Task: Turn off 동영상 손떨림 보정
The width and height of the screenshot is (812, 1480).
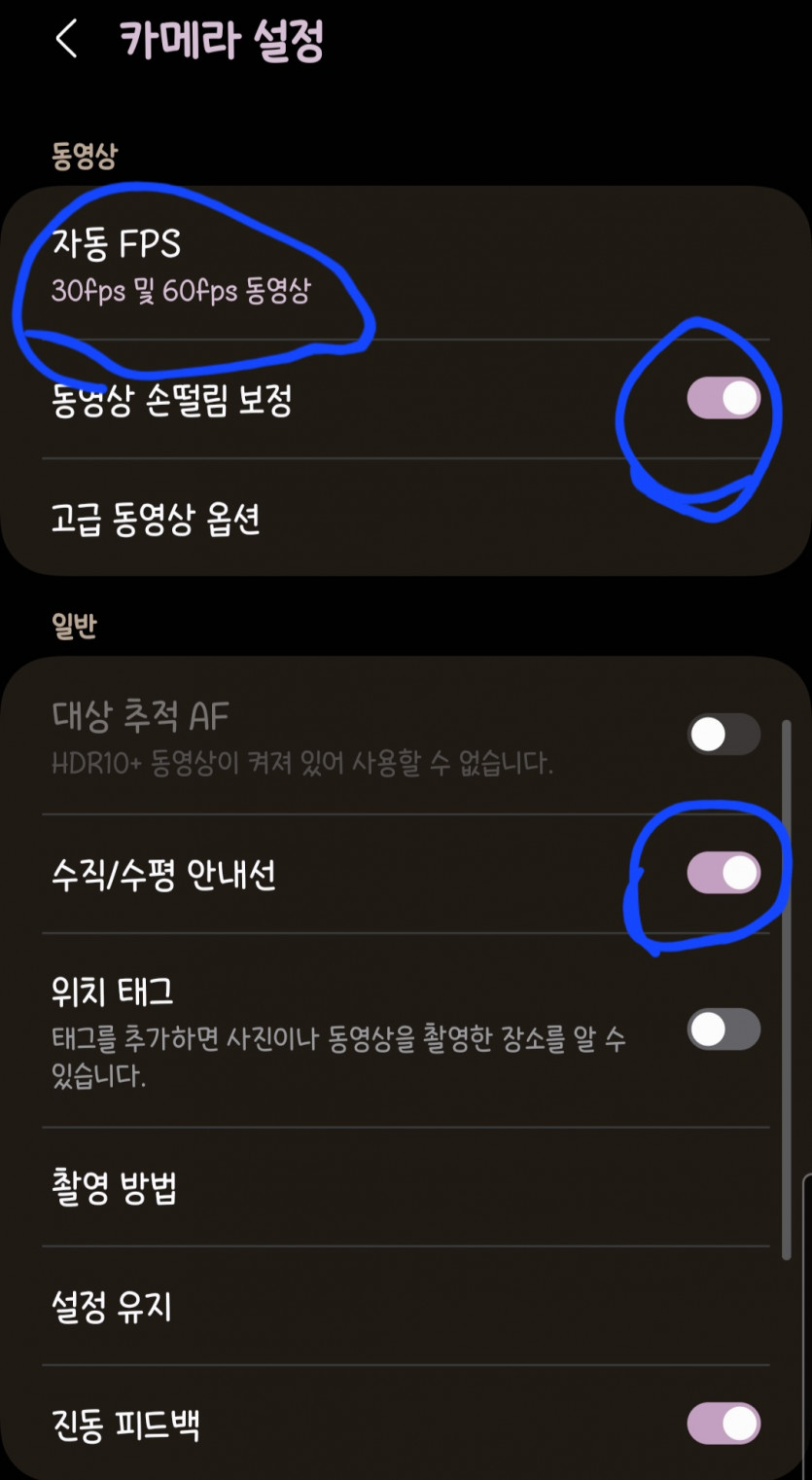Action: pos(724,399)
